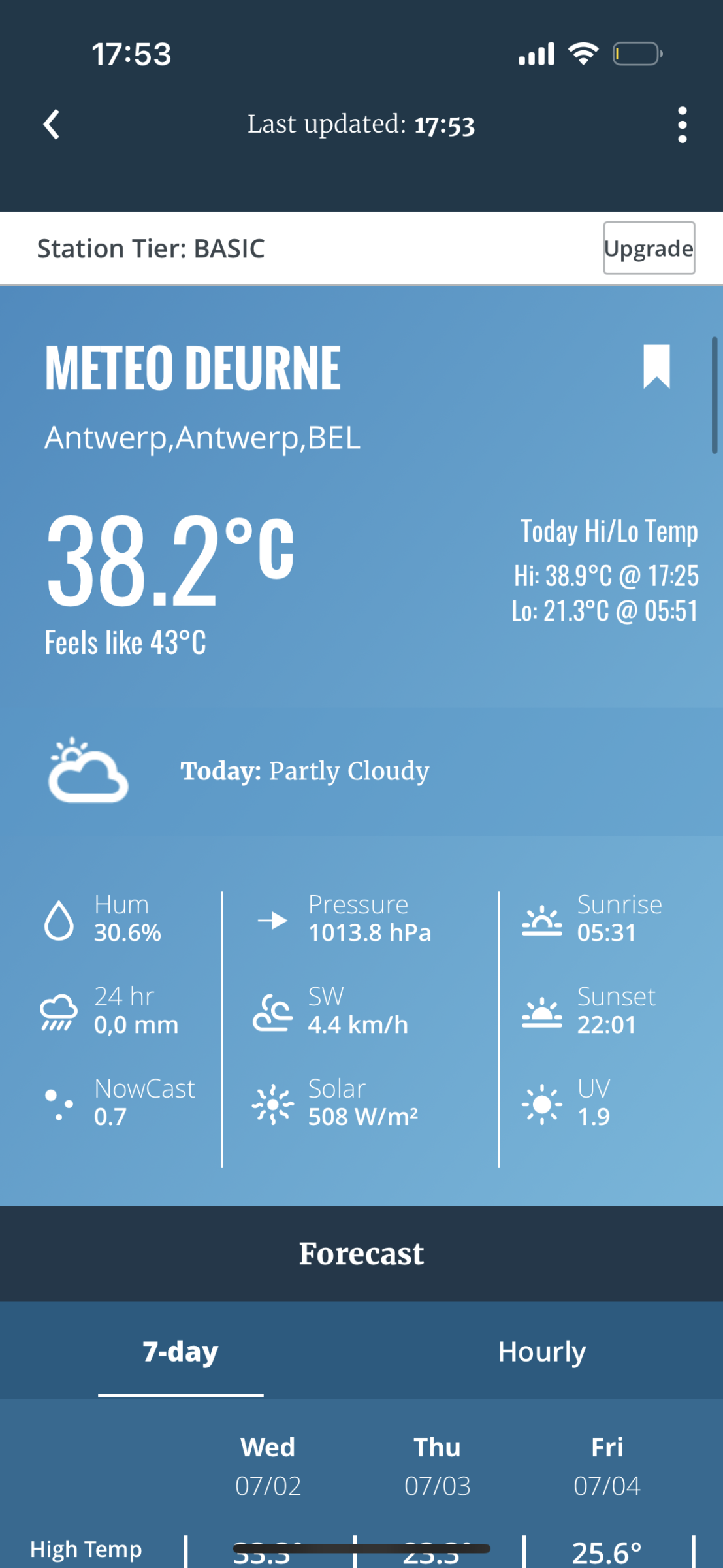This screenshot has width=723, height=1568.
Task: Switch to the Hourly forecast tab
Action: 541,1352
